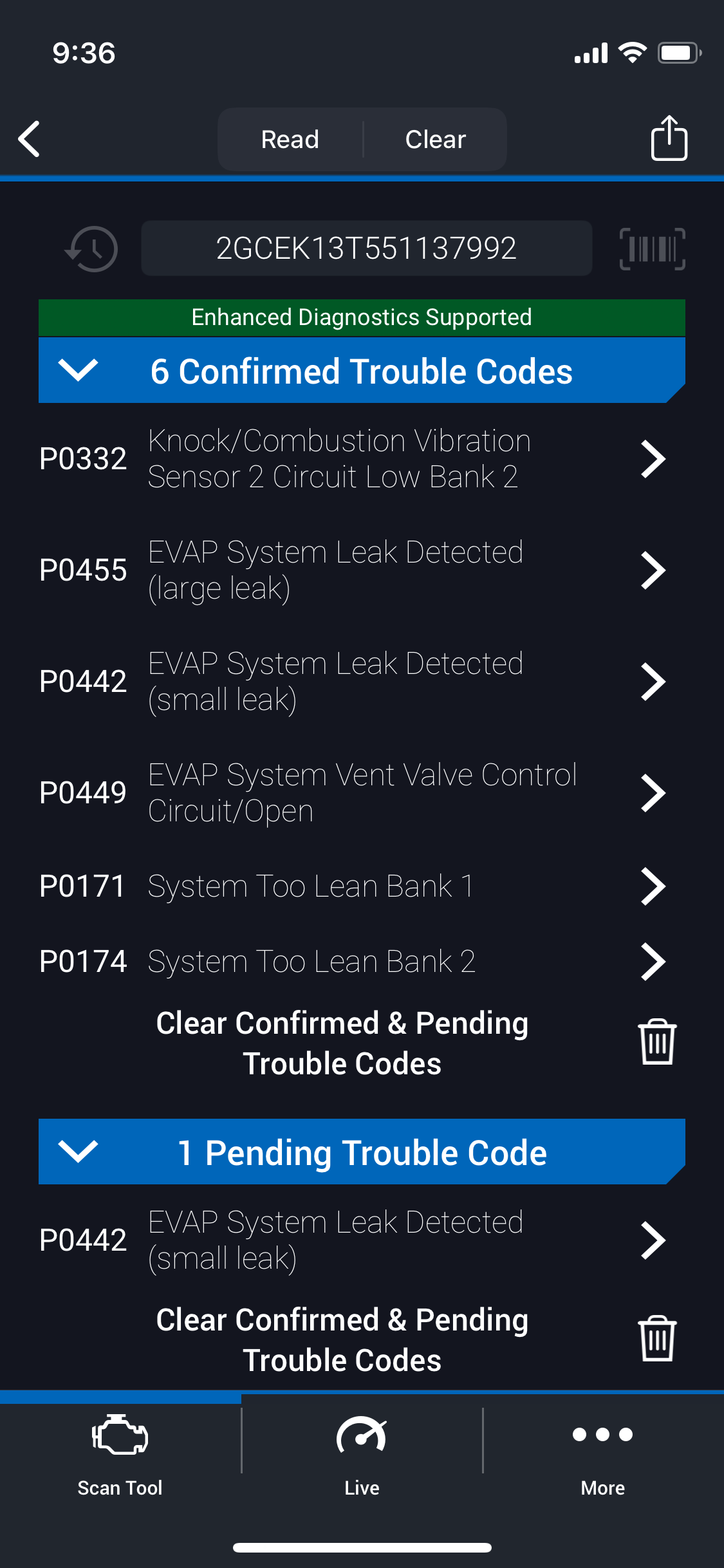Tap the Clear button at top

(435, 139)
